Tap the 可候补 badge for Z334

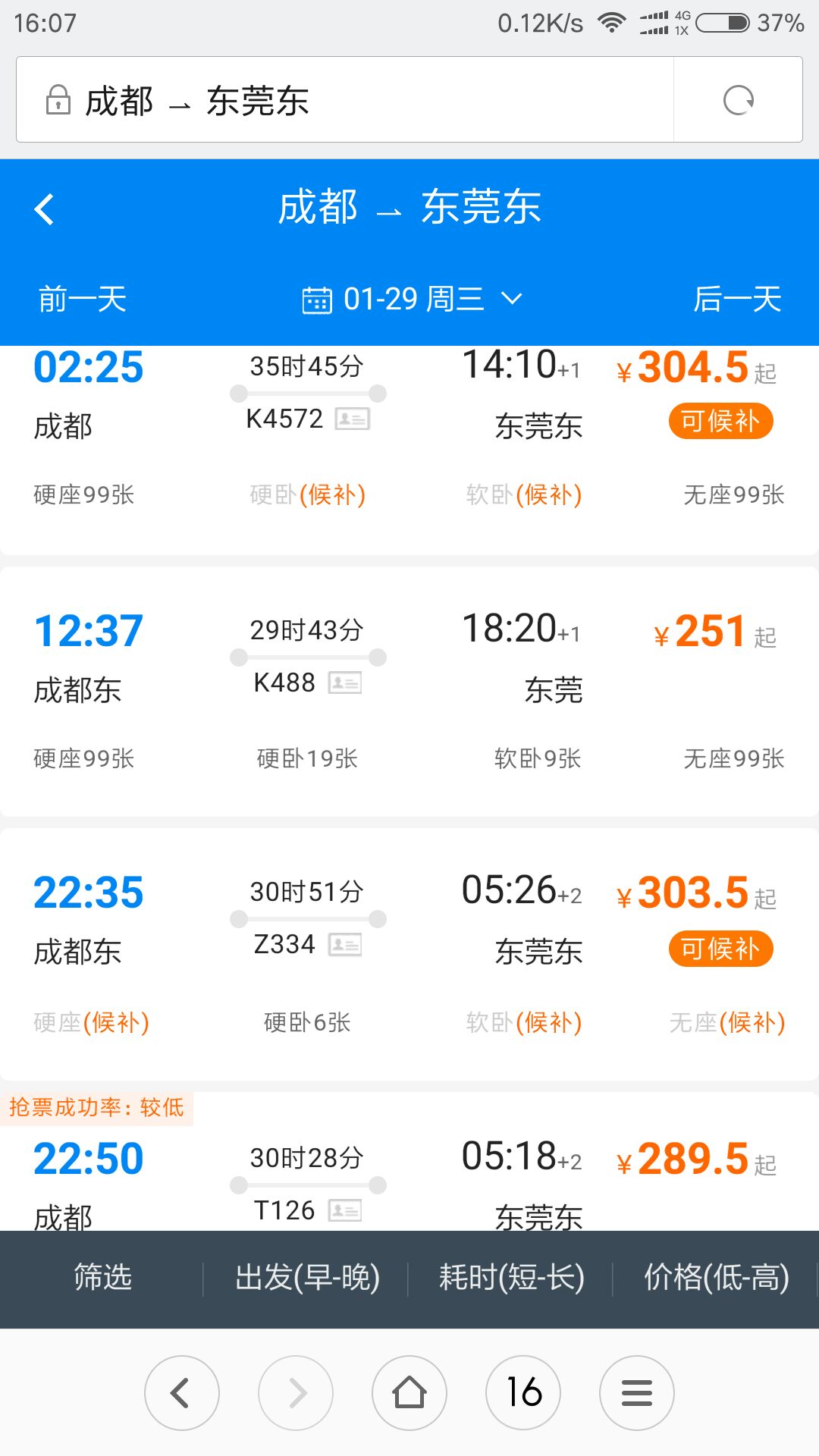[720, 949]
